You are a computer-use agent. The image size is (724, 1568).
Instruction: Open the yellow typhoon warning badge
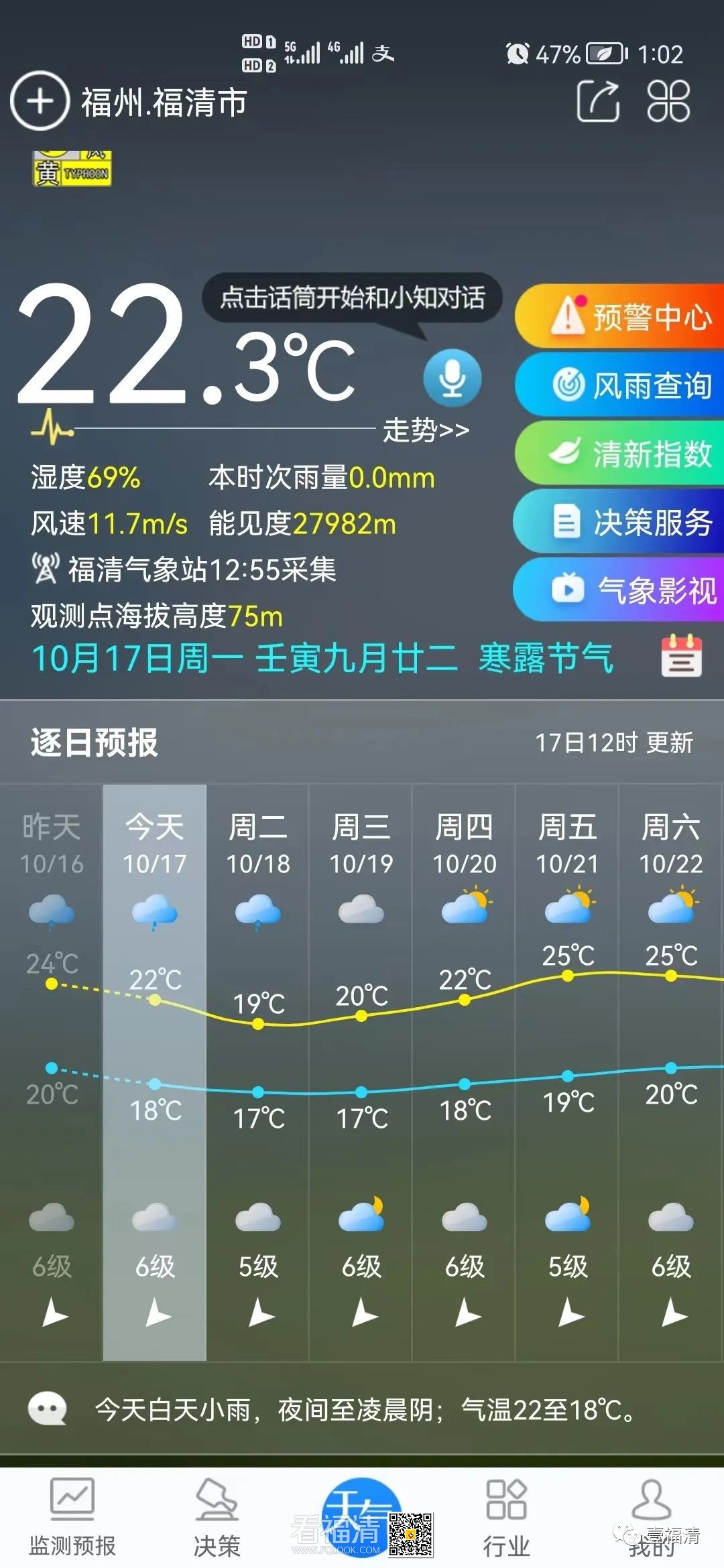tap(72, 170)
